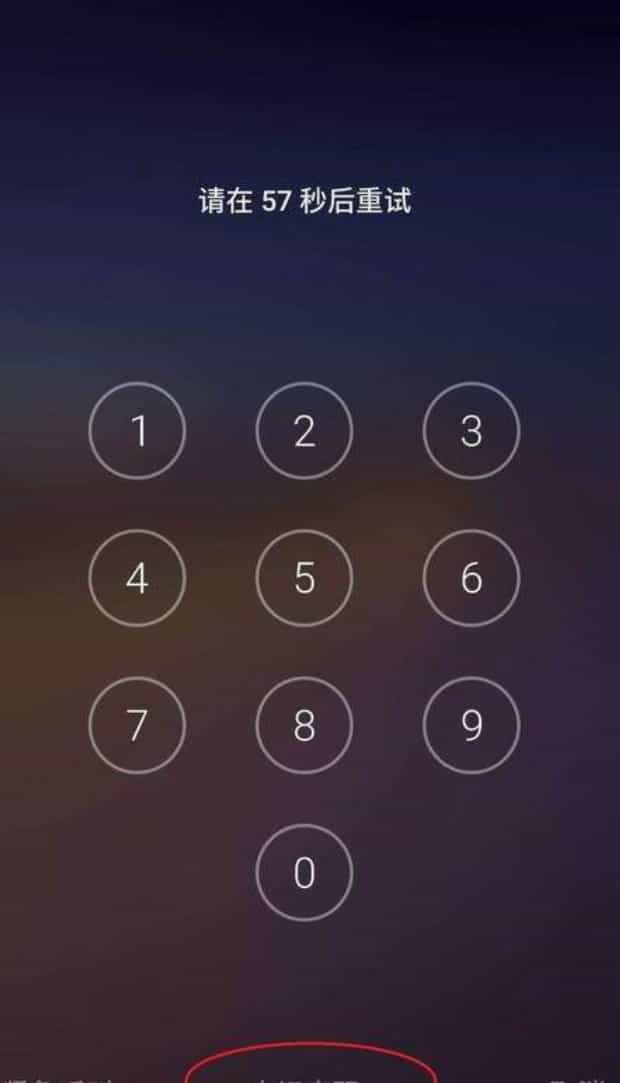The width and height of the screenshot is (620, 1083).
Task: Tap the number 8 key
Action: (x=304, y=725)
